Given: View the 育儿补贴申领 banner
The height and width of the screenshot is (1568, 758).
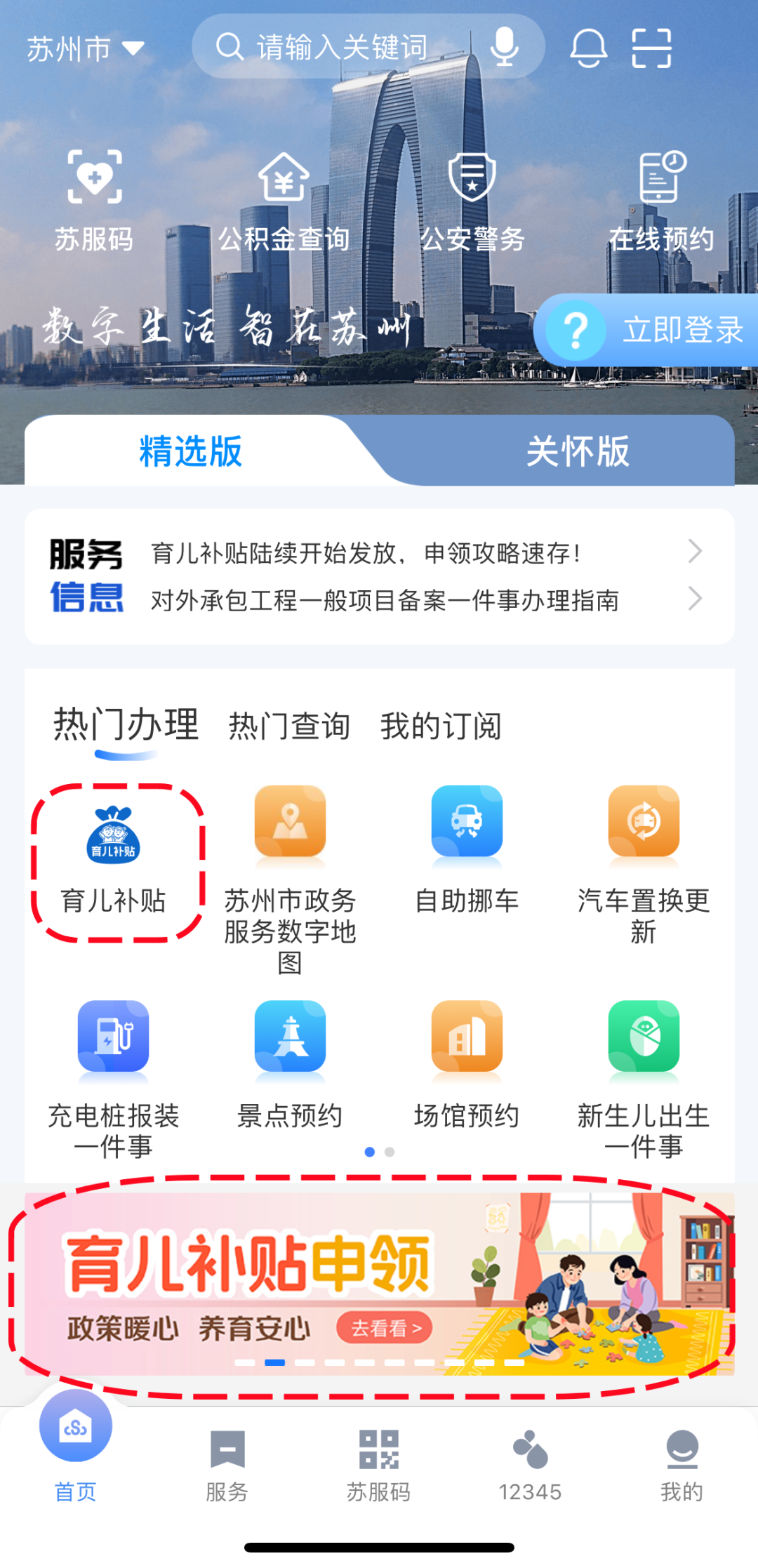Looking at the screenshot, I should click(379, 1284).
